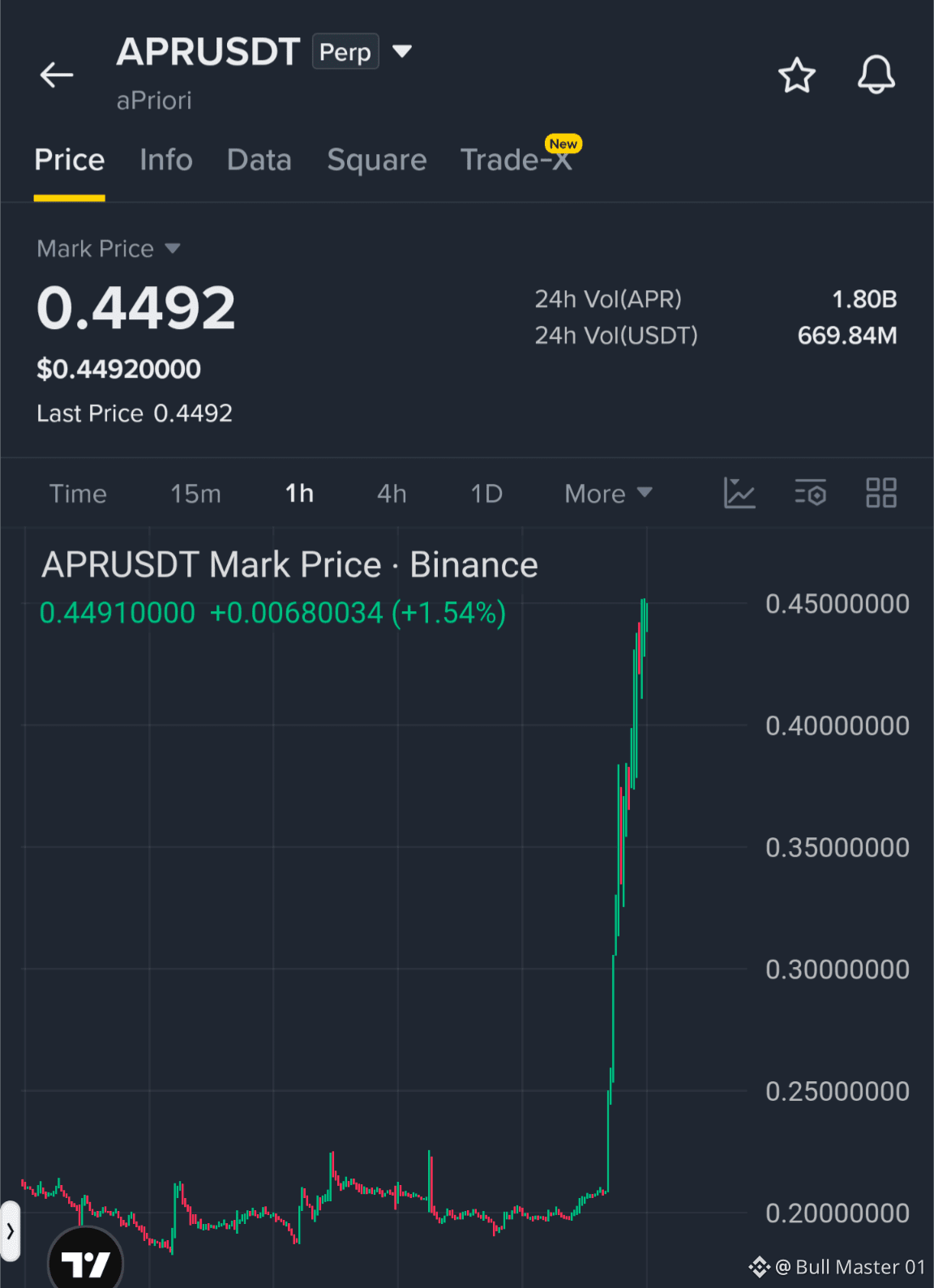934x1288 pixels.
Task: Switch to the Info tab
Action: point(166,160)
